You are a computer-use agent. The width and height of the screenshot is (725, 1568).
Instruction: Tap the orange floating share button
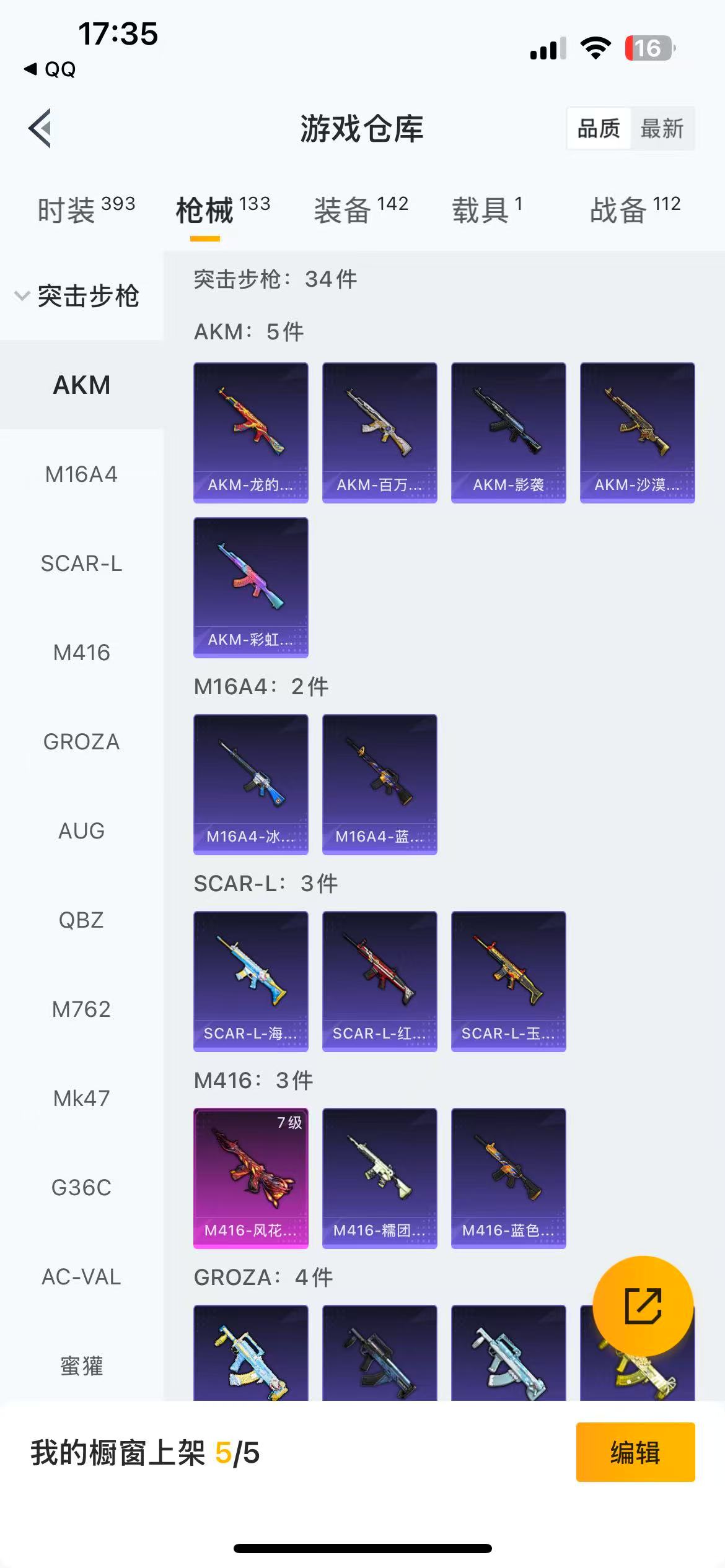click(643, 1305)
